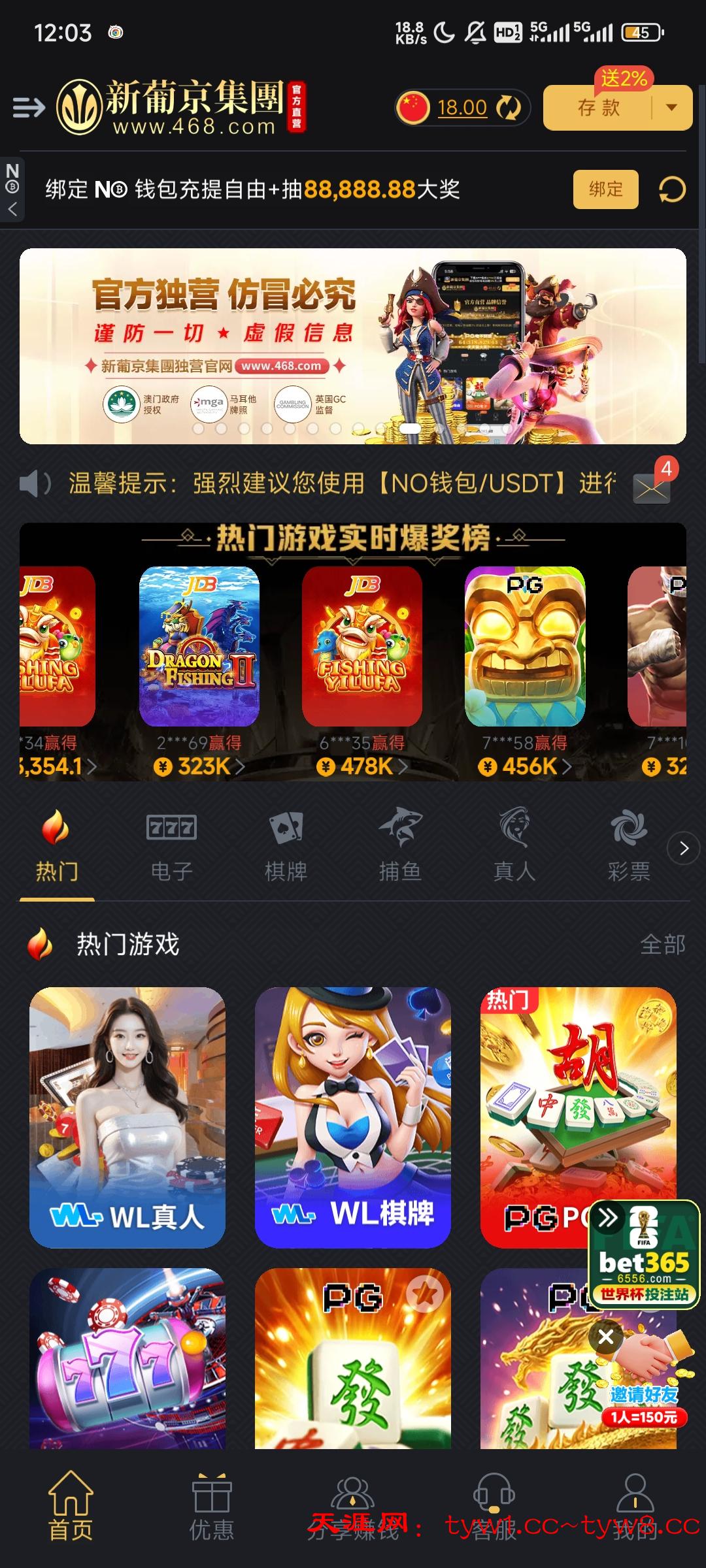Open the 官方独营 promo banner
The image size is (706, 1568).
(x=353, y=346)
